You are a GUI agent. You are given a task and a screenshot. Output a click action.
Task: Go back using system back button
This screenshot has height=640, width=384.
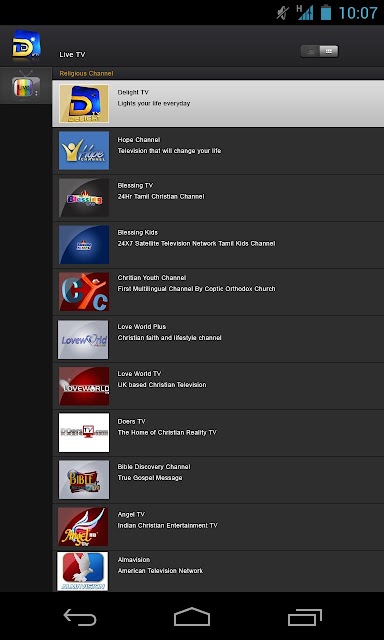click(x=80, y=617)
